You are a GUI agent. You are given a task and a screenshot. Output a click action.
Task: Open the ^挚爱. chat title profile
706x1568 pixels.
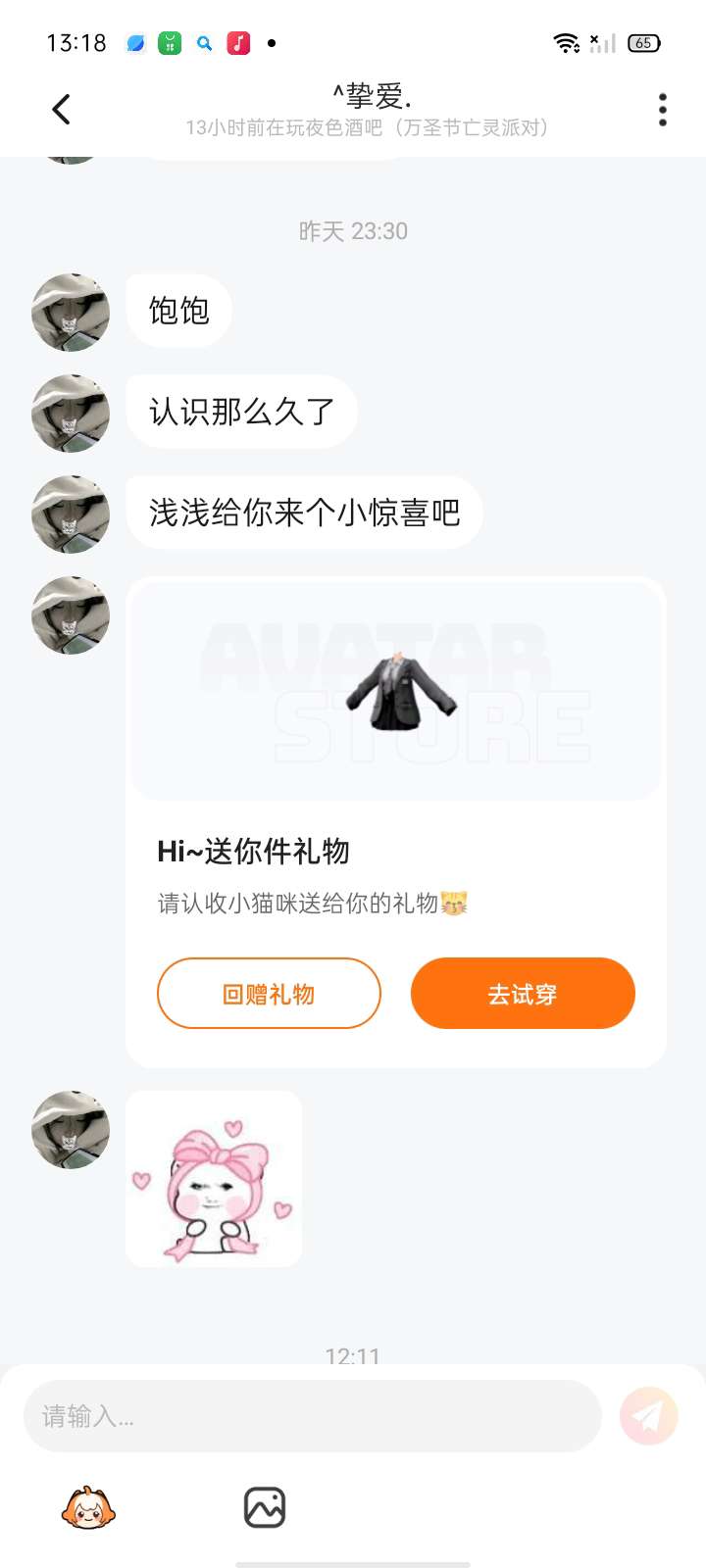373,97
